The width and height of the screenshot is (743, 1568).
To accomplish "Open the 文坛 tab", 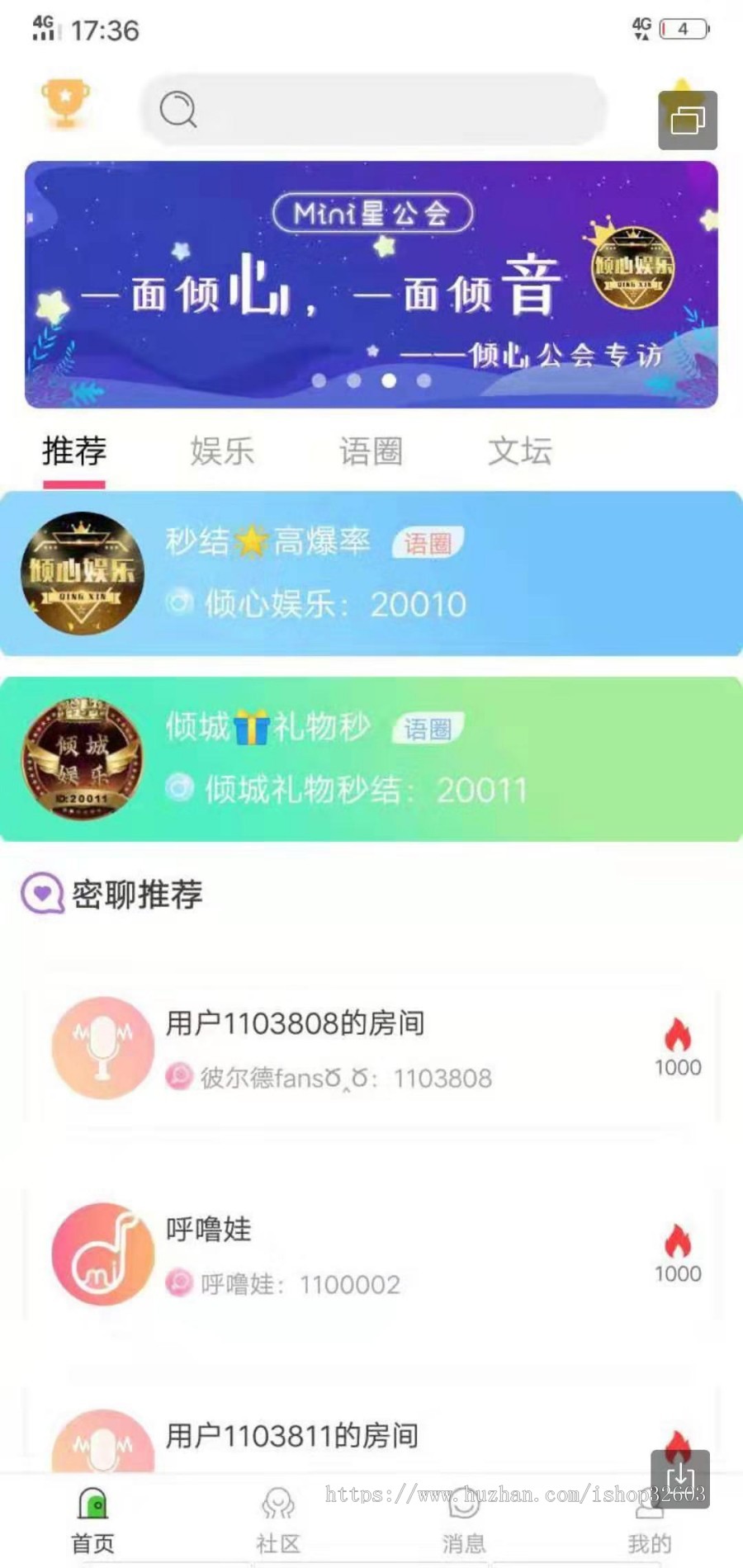I will 522,451.
